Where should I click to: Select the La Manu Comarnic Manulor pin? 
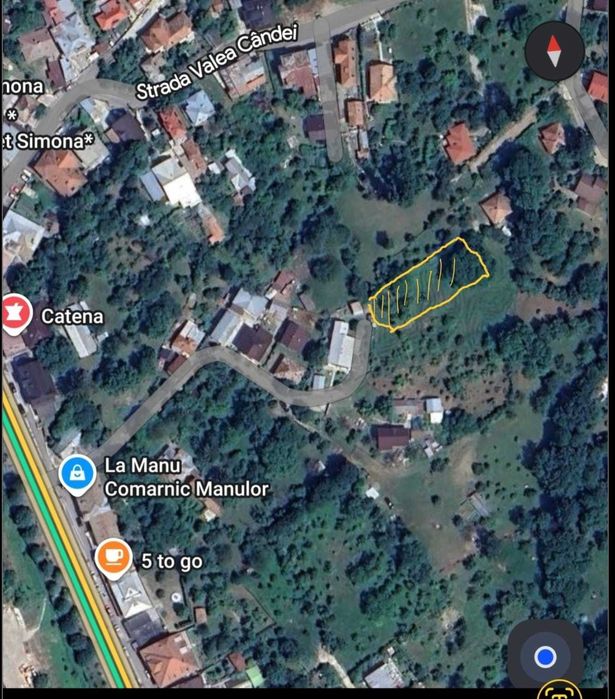pyautogui.click(x=77, y=473)
